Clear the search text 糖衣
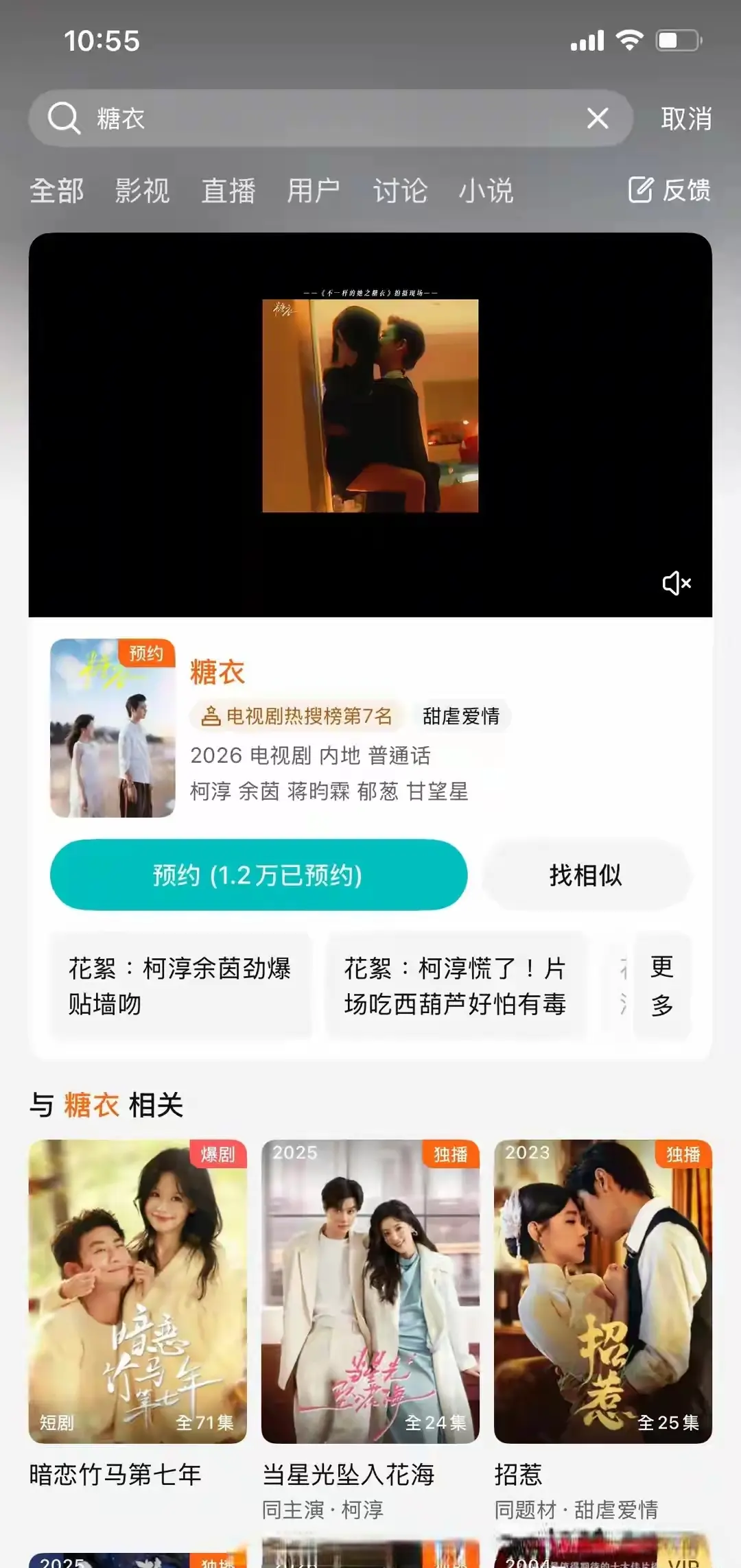The width and height of the screenshot is (741, 1568). [x=598, y=118]
